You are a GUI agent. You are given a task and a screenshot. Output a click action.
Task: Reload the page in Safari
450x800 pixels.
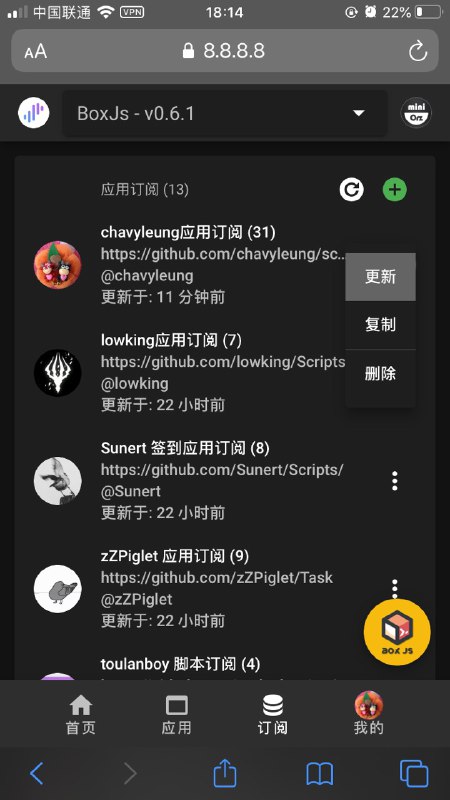(418, 51)
